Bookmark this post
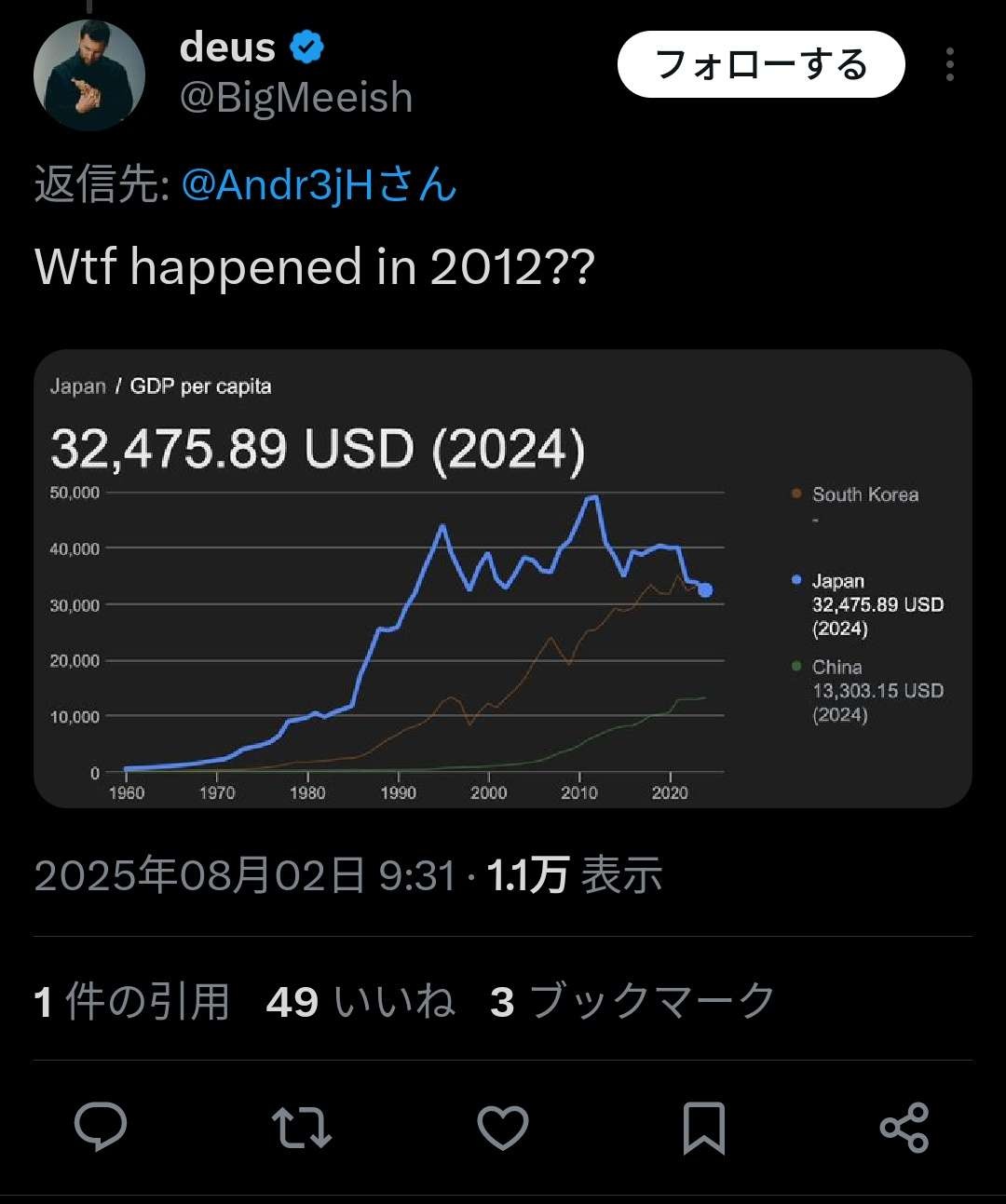This screenshot has height=1204, width=1006. coord(703,1127)
